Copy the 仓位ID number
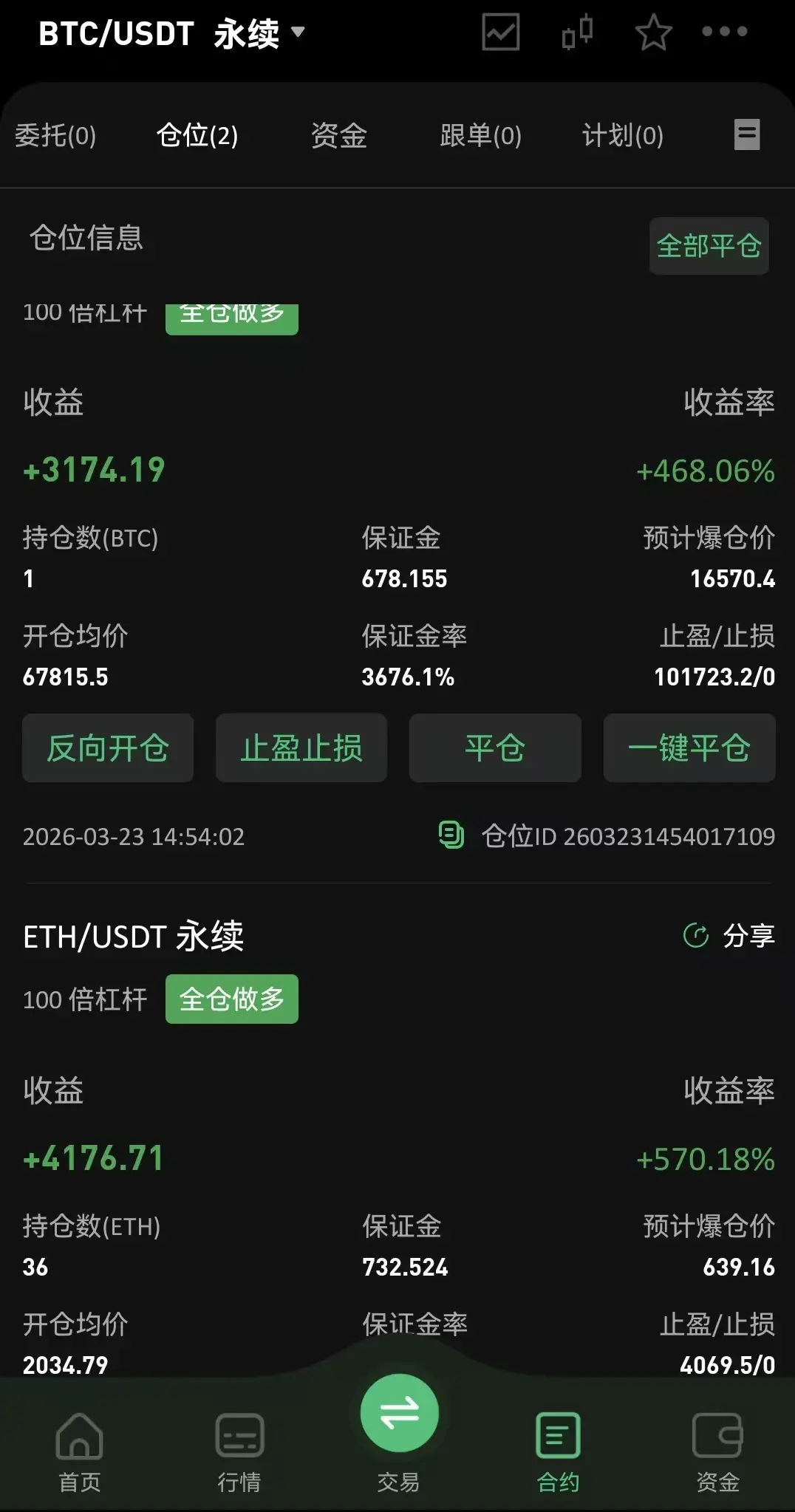Screen dimensions: 795x1512 (x=451, y=835)
